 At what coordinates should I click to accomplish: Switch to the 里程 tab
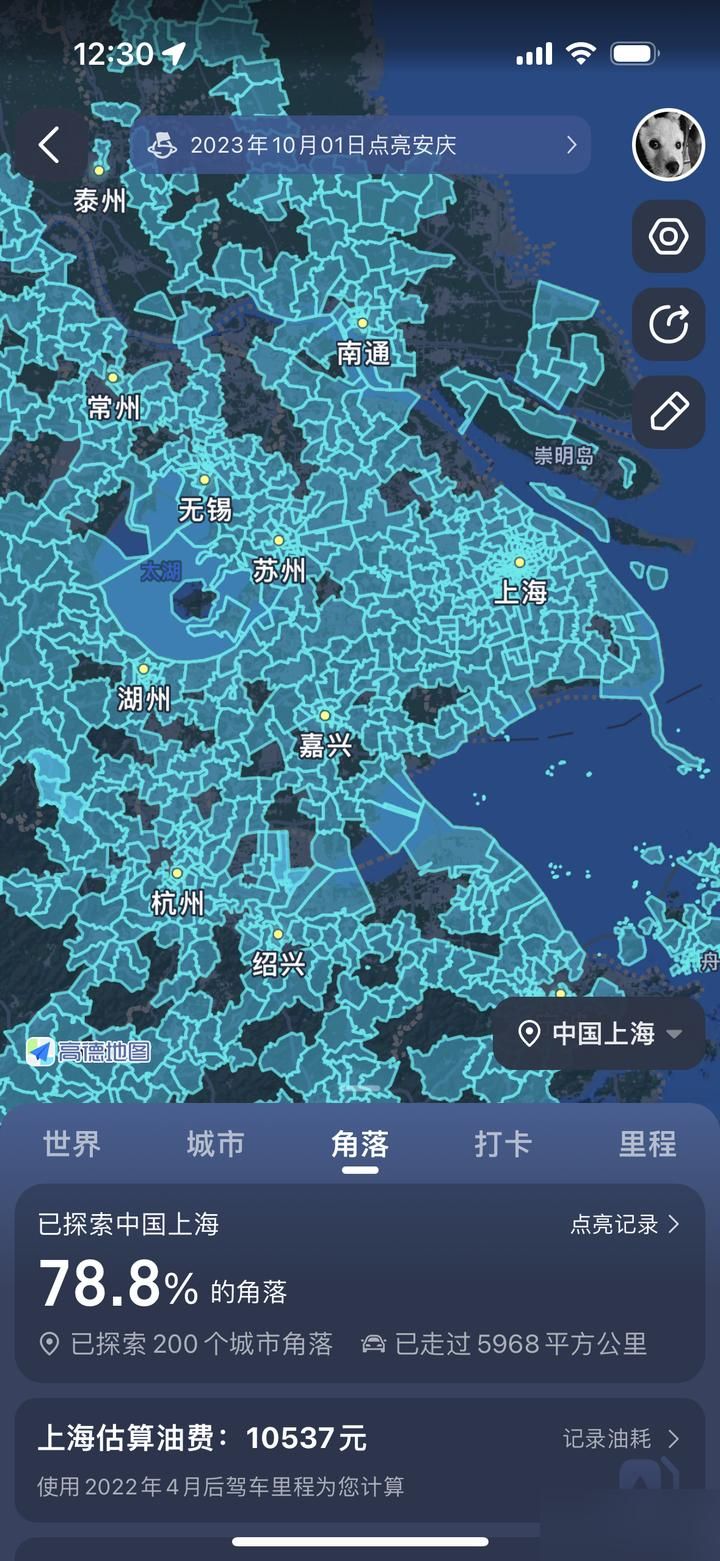[647, 1144]
